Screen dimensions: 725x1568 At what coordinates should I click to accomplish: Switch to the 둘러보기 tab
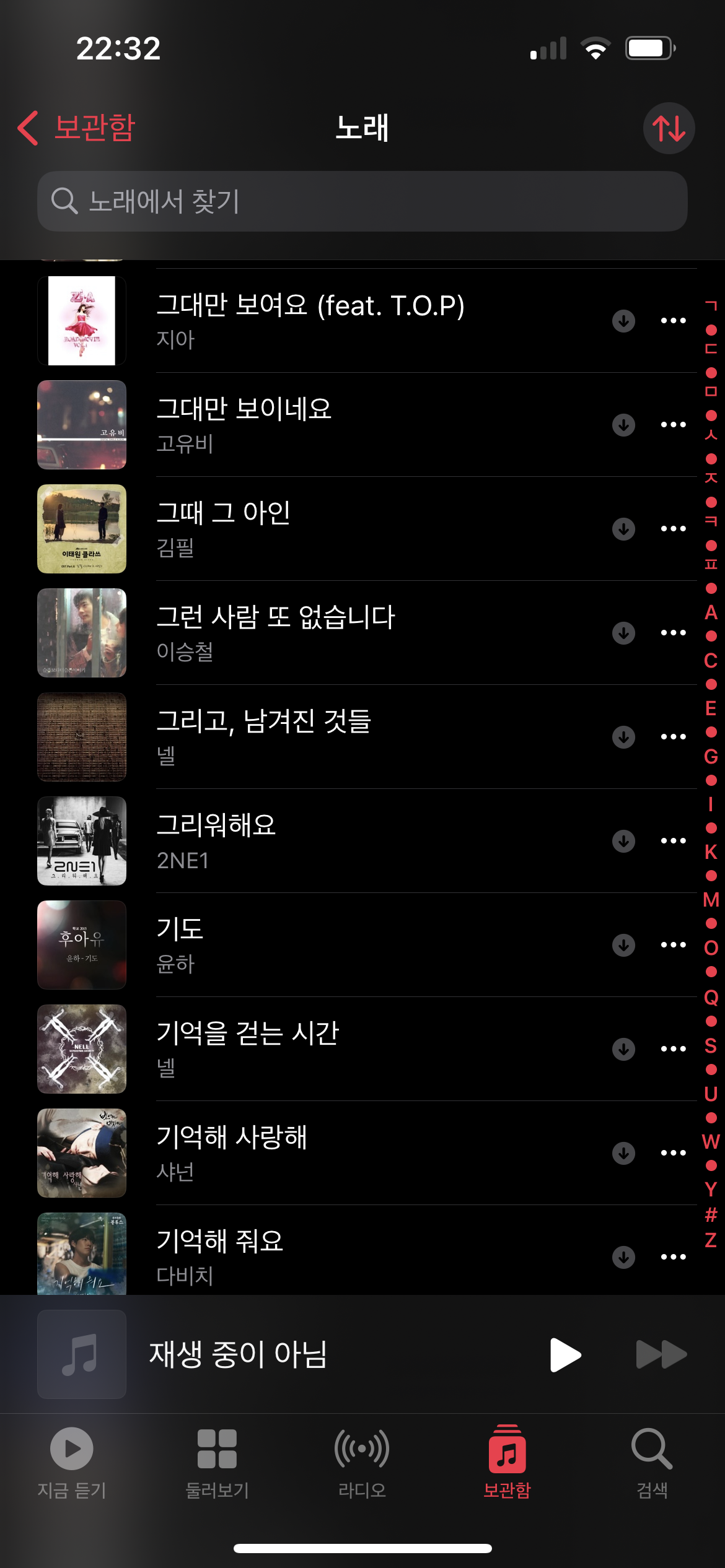(217, 1461)
